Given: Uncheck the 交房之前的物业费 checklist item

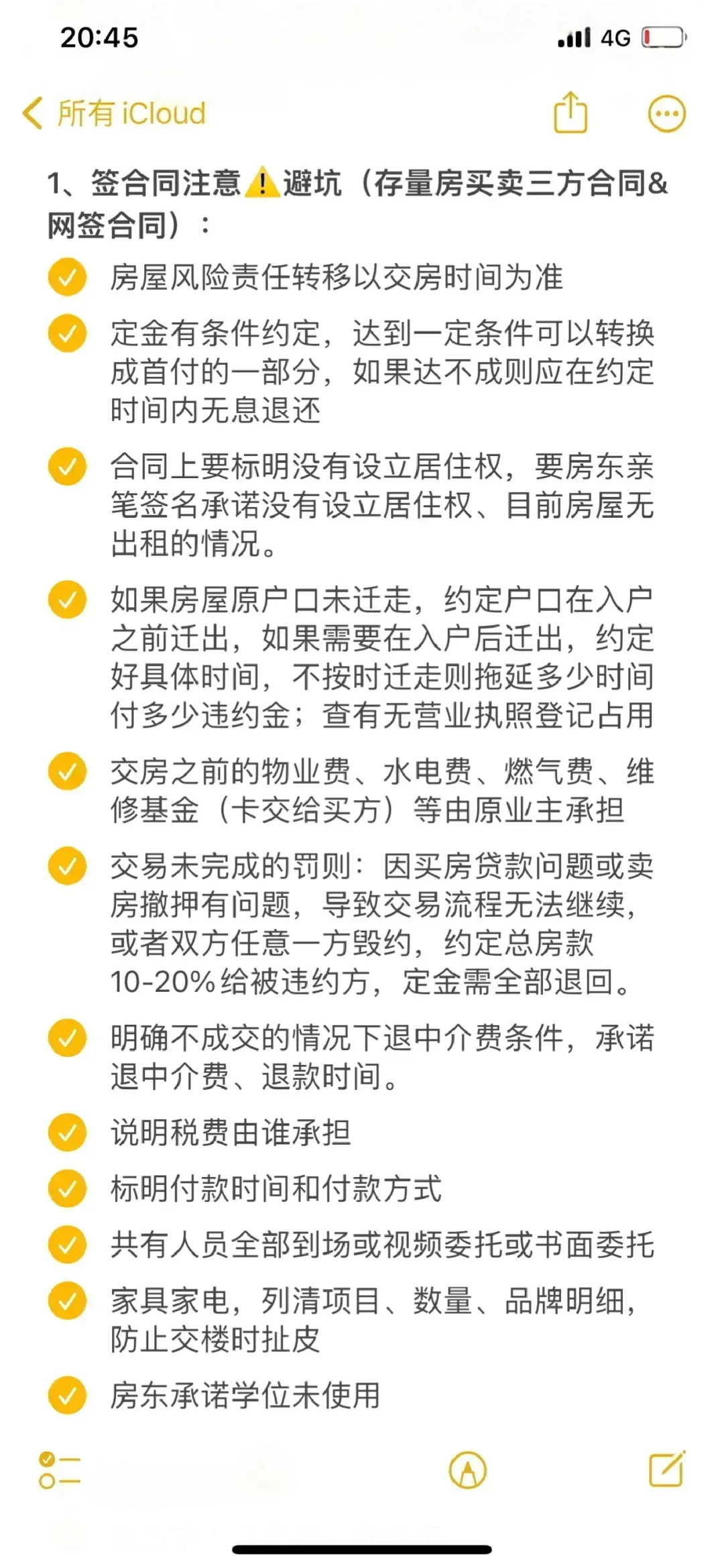Looking at the screenshot, I should tap(66, 773).
